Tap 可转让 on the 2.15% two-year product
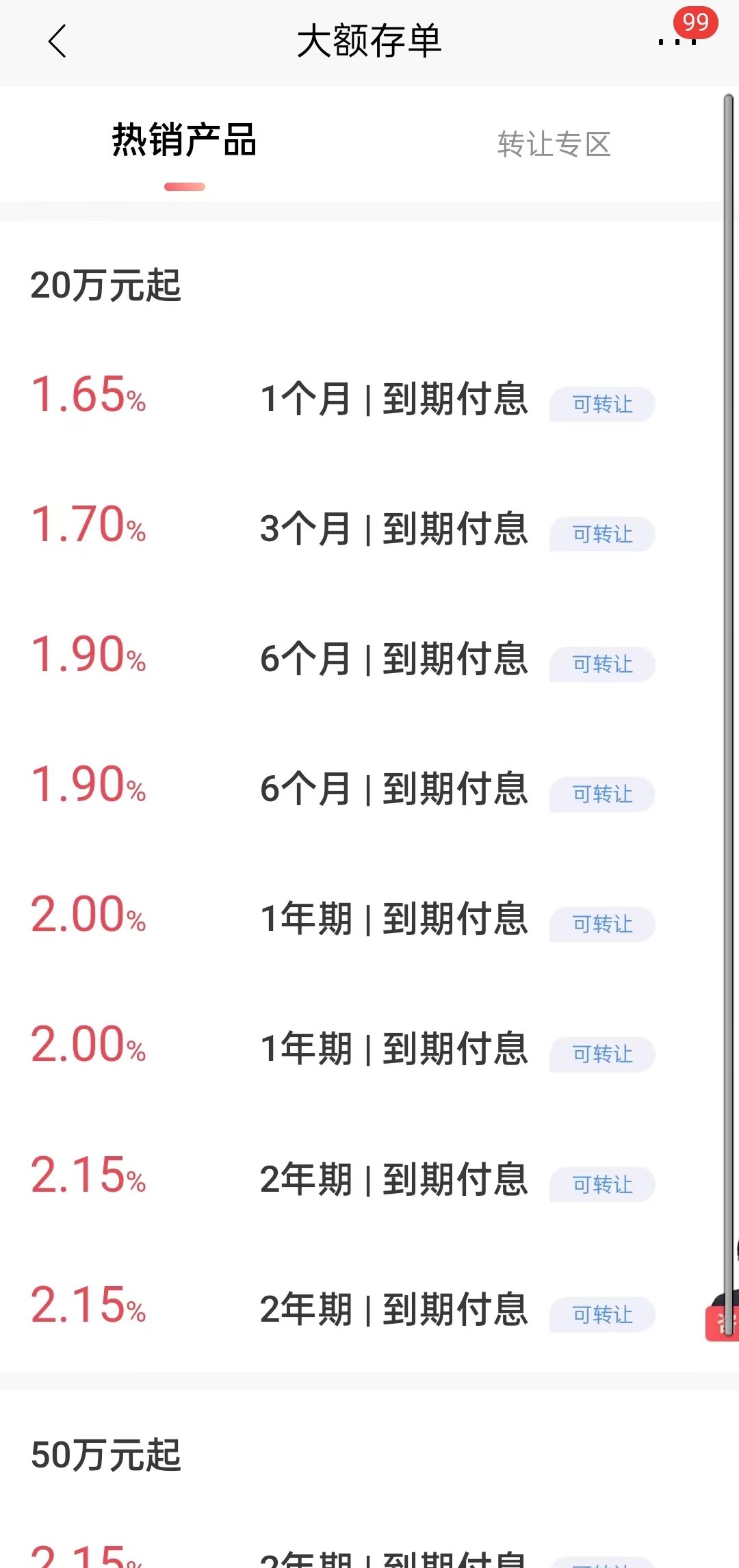Viewport: 739px width, 1568px height. click(x=601, y=1184)
